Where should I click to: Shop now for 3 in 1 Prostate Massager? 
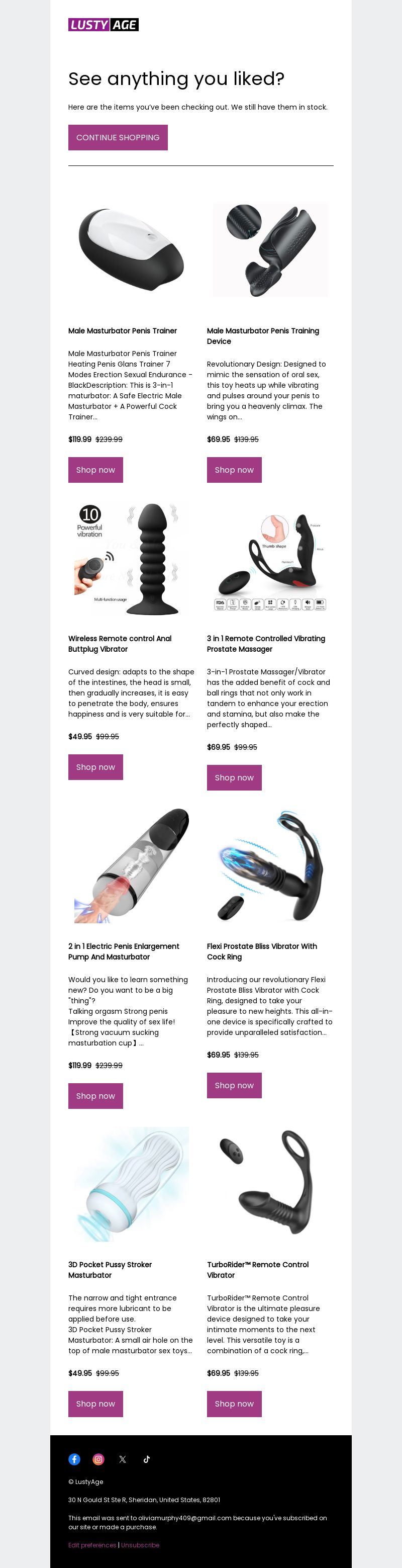(234, 777)
